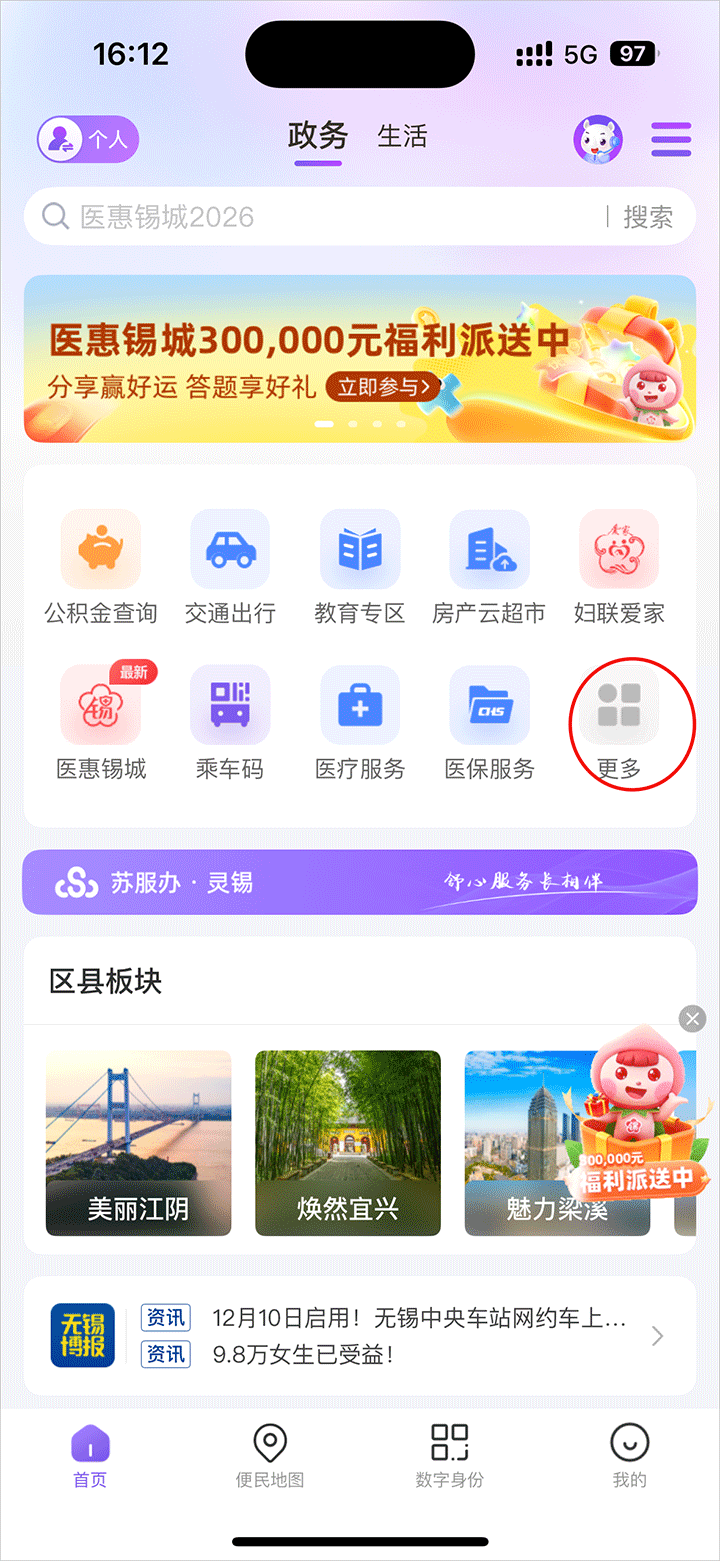Tap the robot assistant avatar
Screen dimensions: 720x1561
click(598, 140)
